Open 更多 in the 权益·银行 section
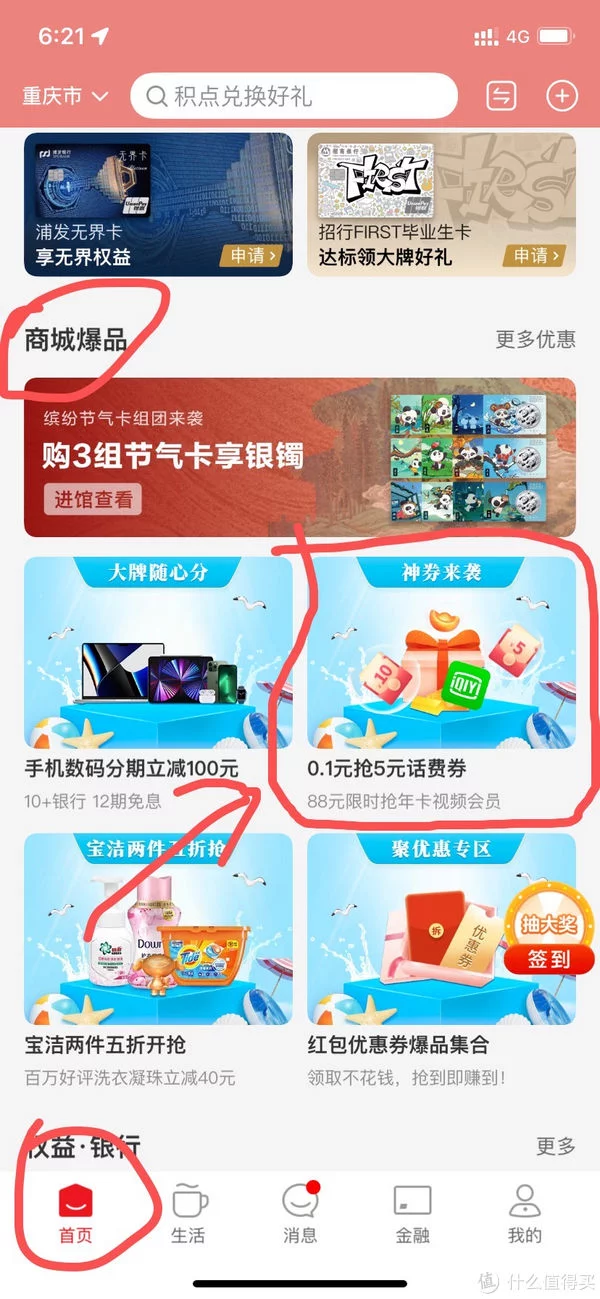This screenshot has height=1299, width=600. point(555,1146)
